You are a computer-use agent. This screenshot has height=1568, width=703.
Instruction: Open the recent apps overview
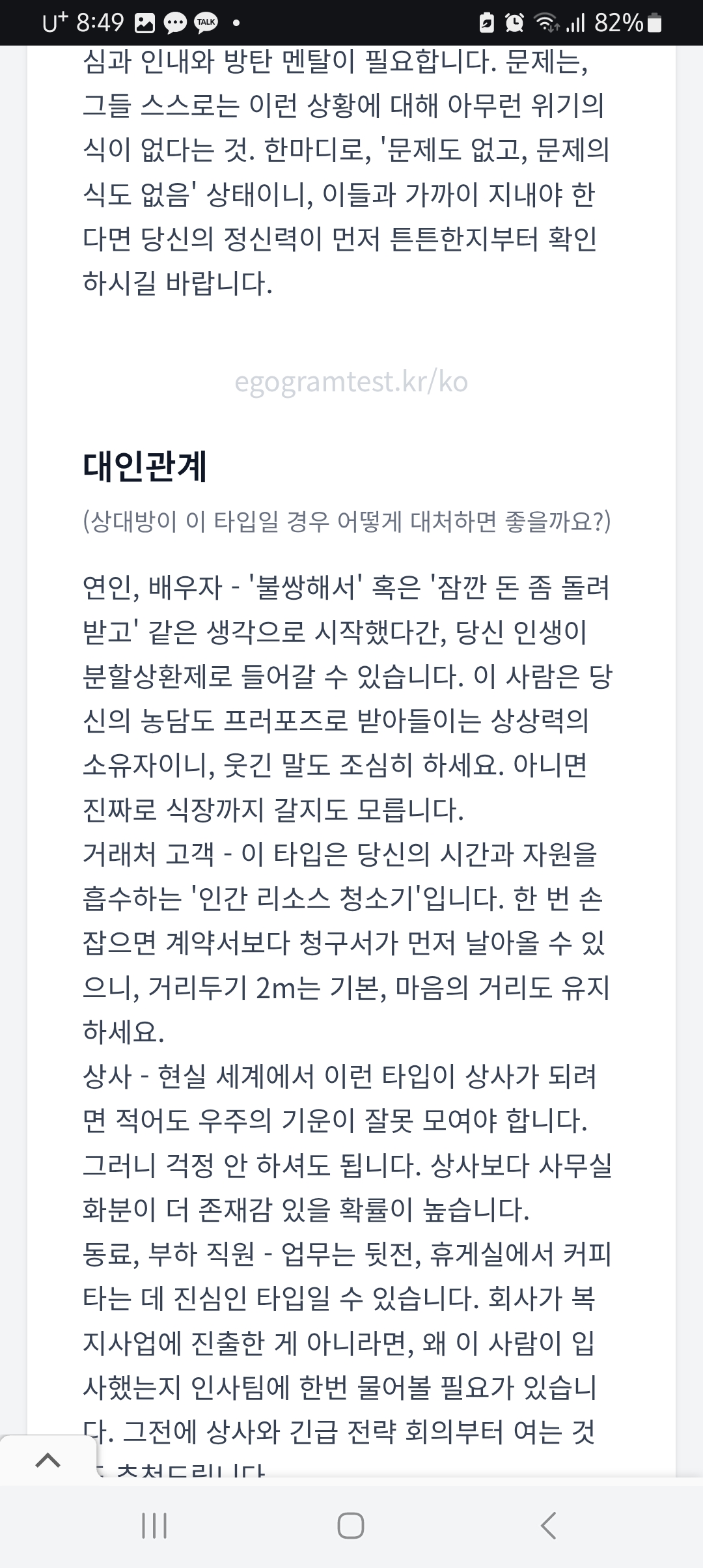coord(154,1525)
